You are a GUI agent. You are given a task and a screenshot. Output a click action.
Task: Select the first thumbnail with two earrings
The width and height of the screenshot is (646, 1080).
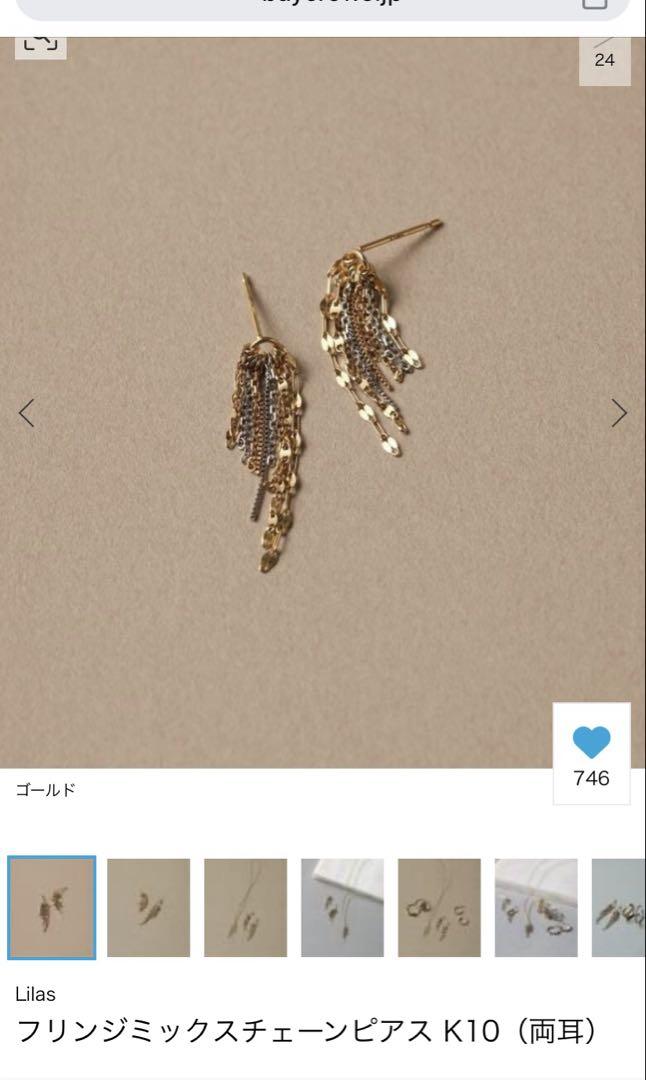(52, 908)
